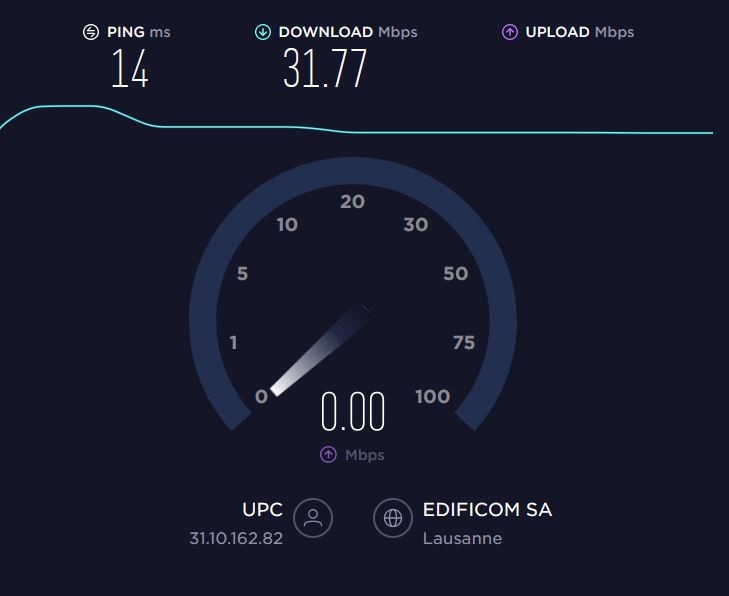The height and width of the screenshot is (596, 729).
Task: Open the EDIFICOM SA server globe icon
Action: pos(393,518)
